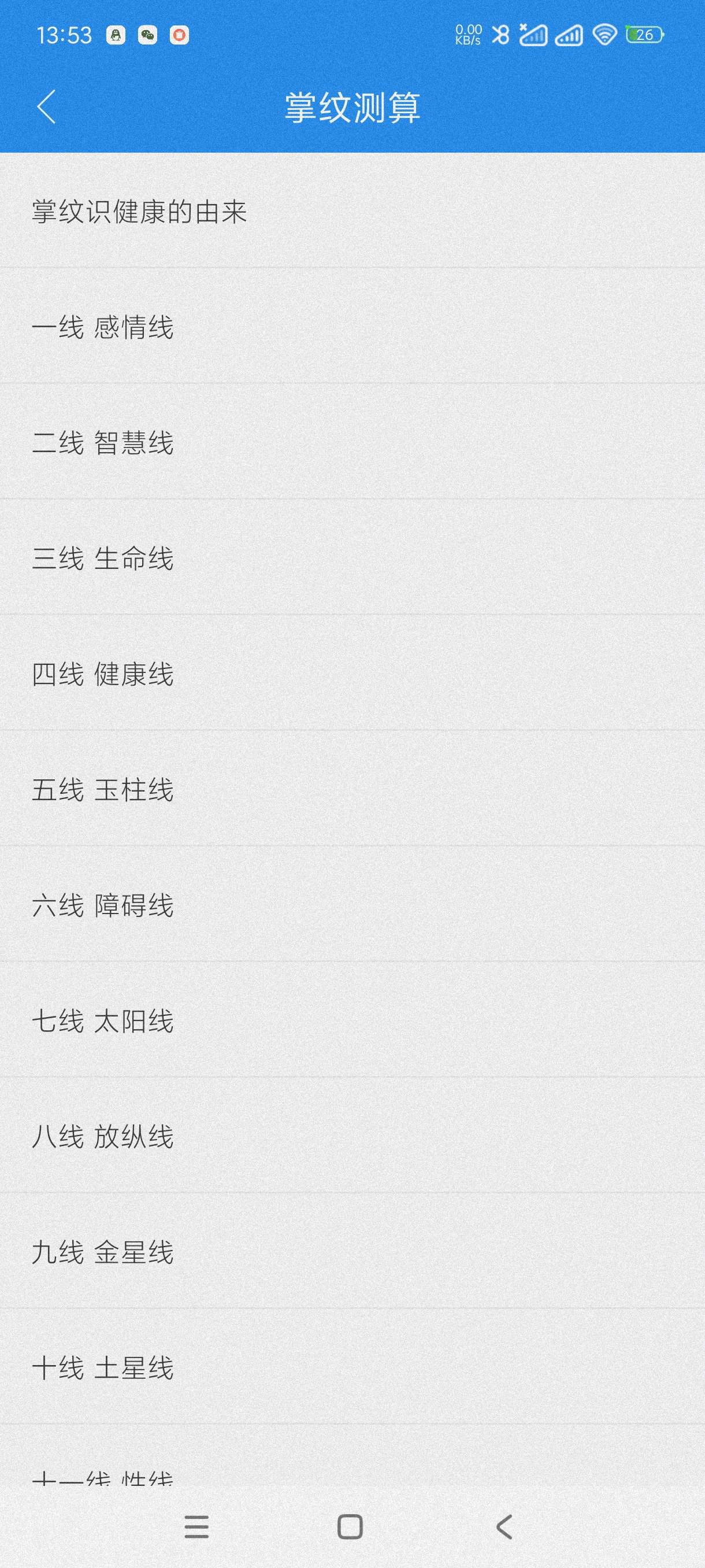
Task: Open 九线 金星线 row
Action: coord(103,1252)
